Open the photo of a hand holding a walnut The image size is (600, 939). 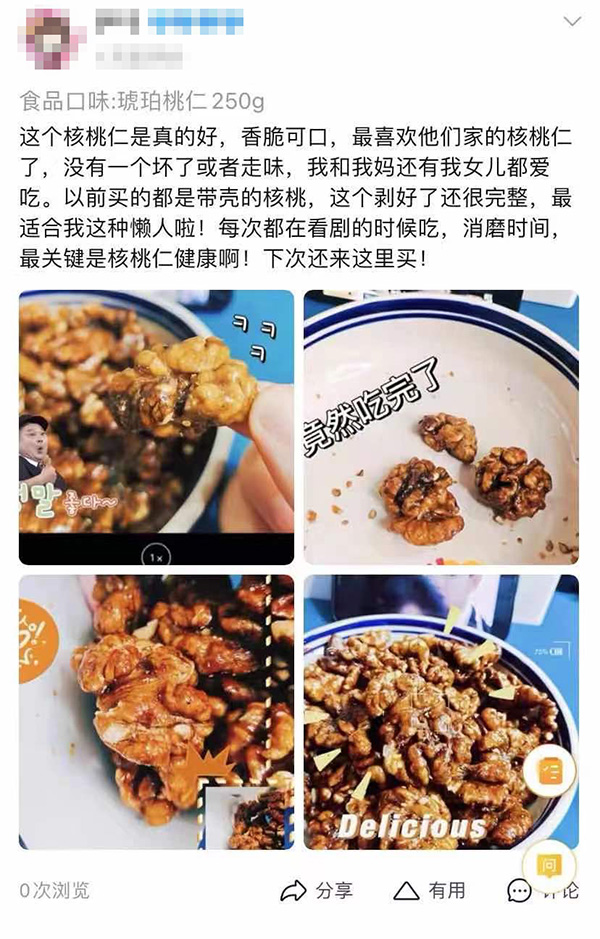tap(156, 427)
